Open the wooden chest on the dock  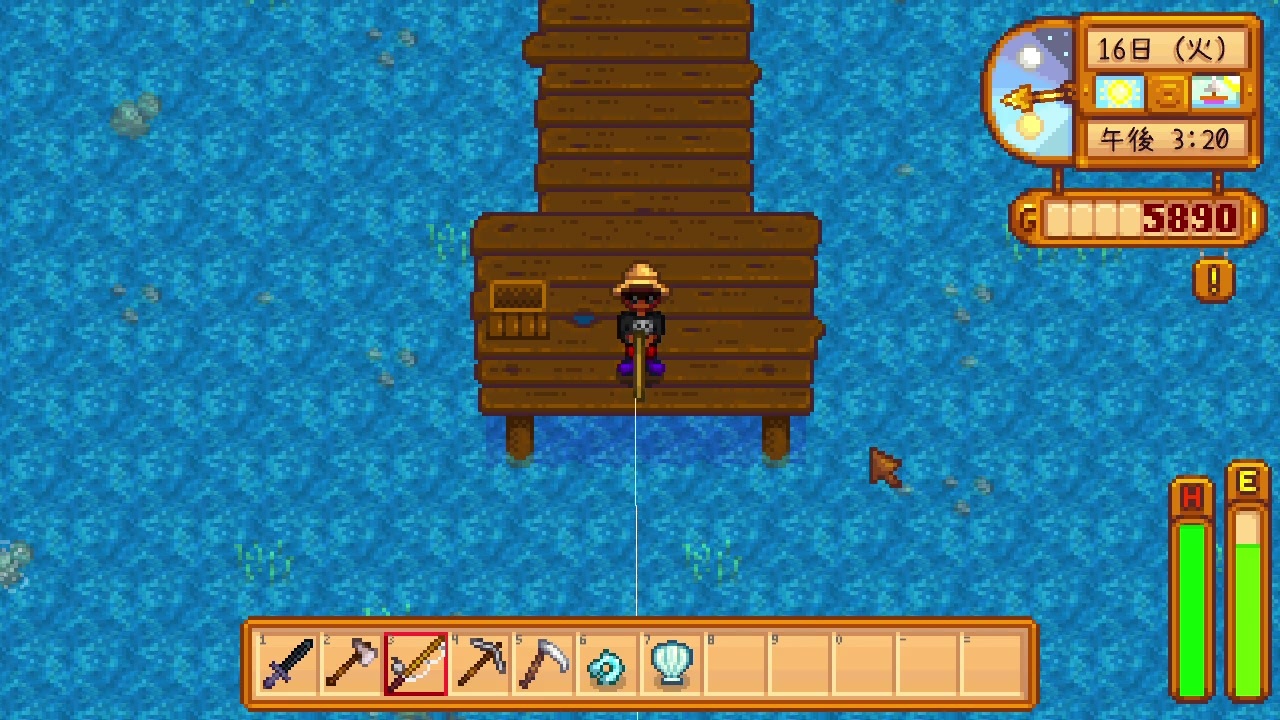coord(518,309)
